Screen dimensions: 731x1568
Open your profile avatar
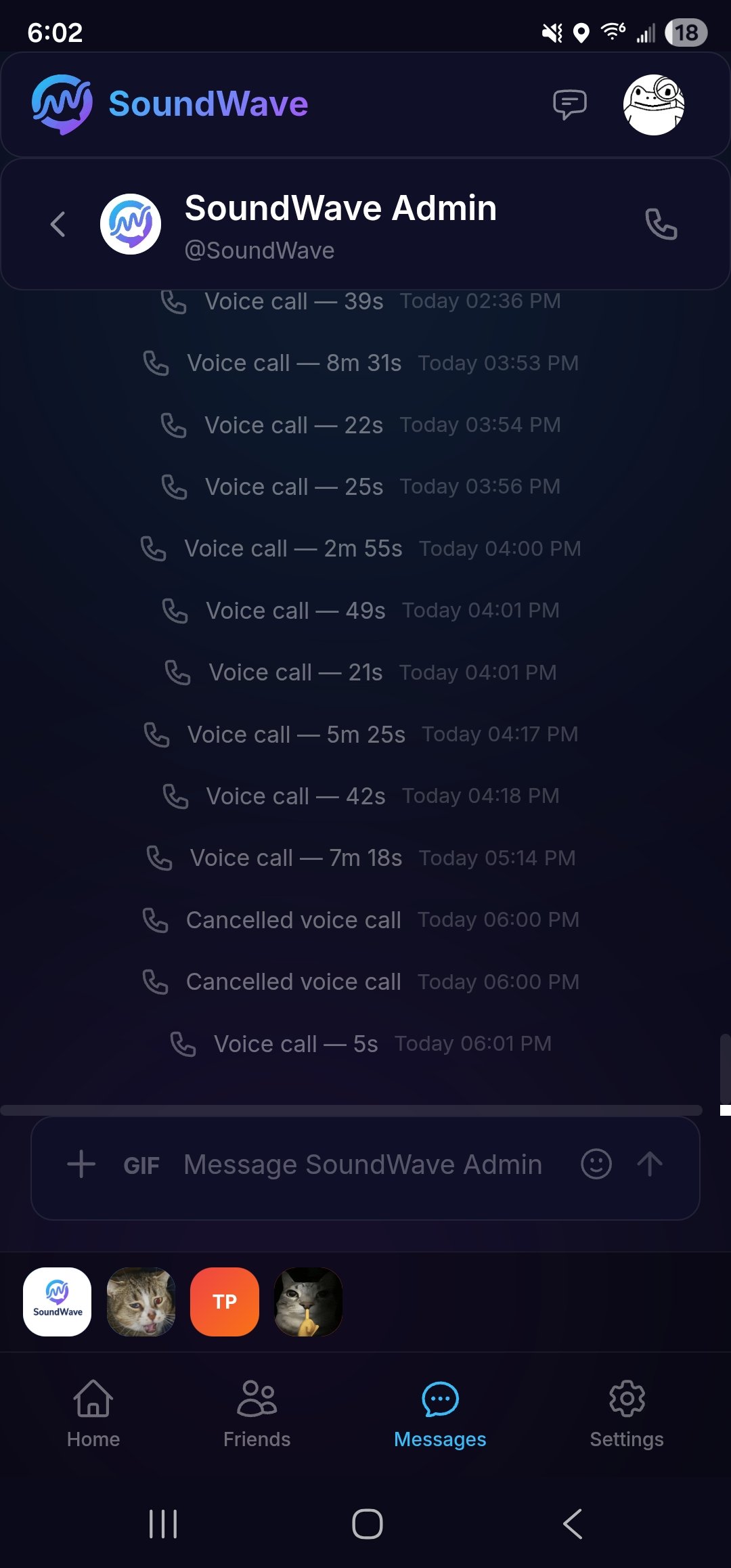tap(653, 105)
